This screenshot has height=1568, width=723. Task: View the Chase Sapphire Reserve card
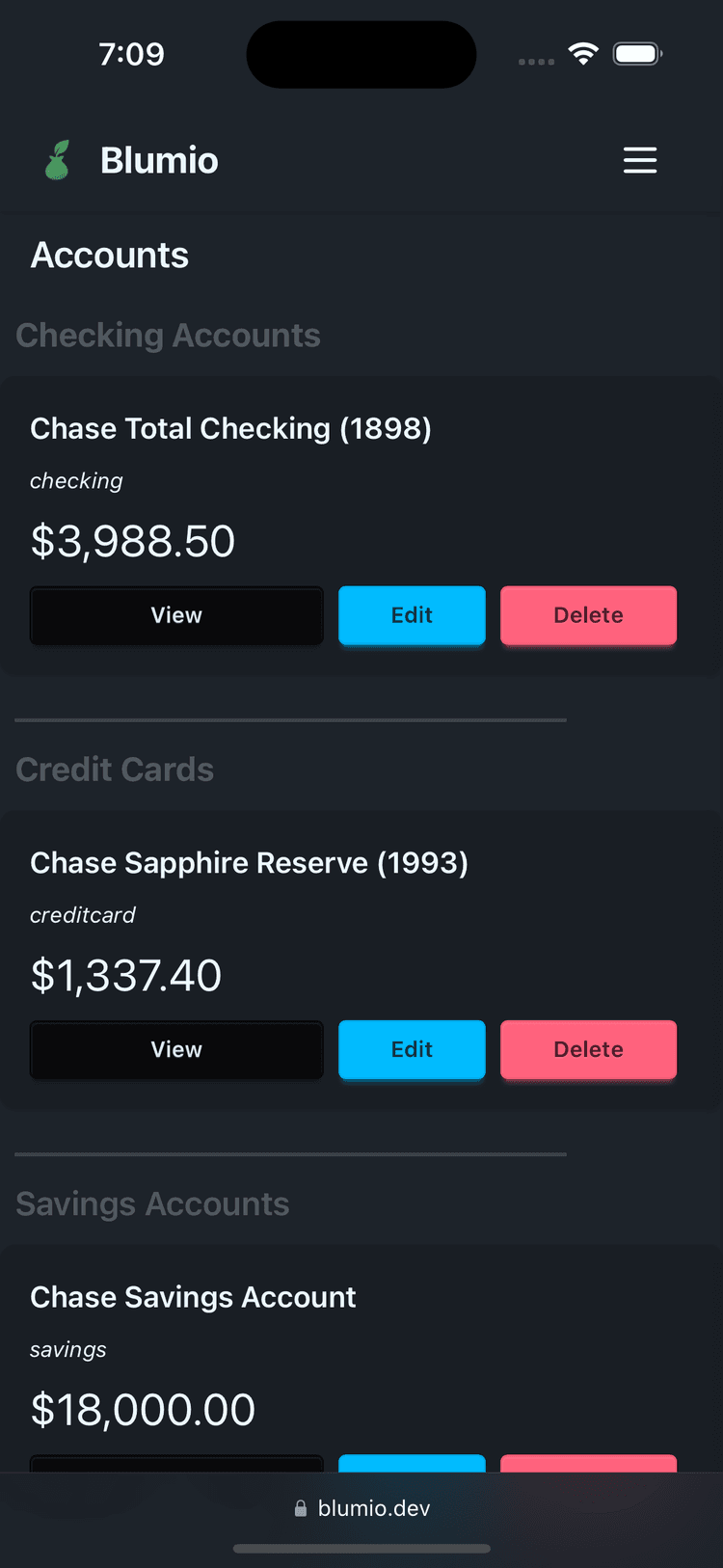[x=176, y=1049]
